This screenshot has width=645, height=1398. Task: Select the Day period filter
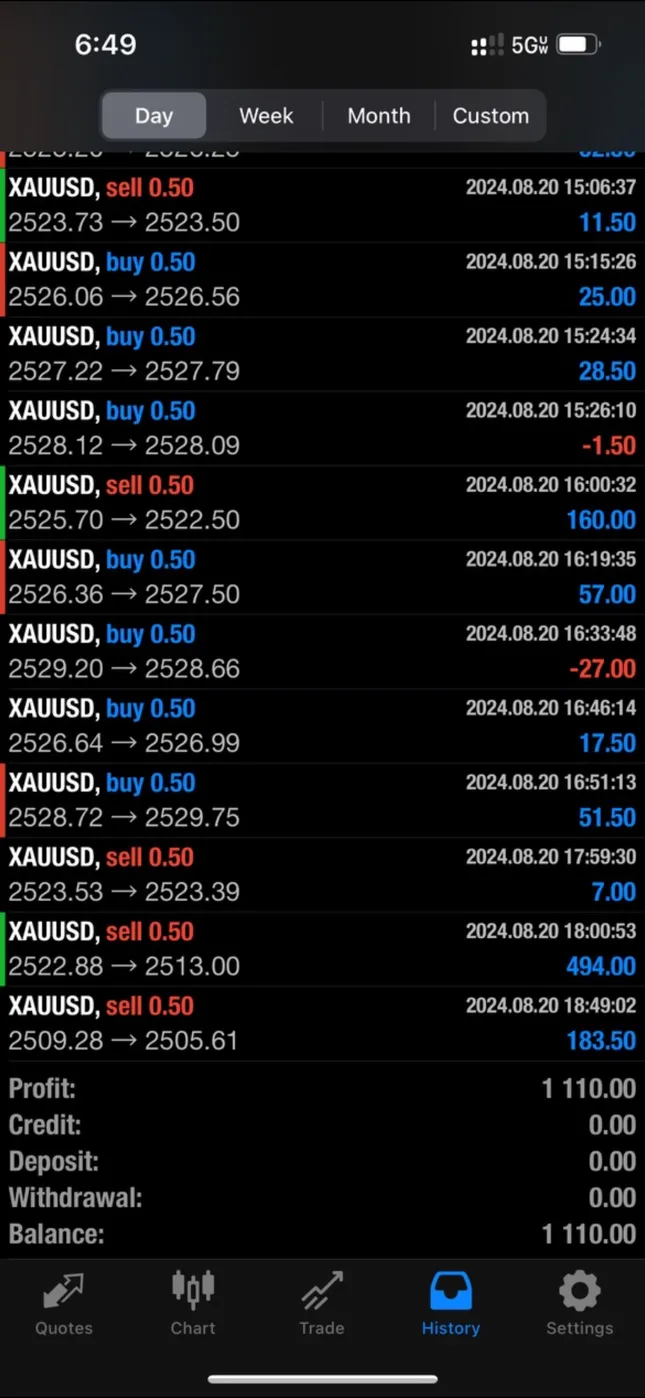point(154,116)
